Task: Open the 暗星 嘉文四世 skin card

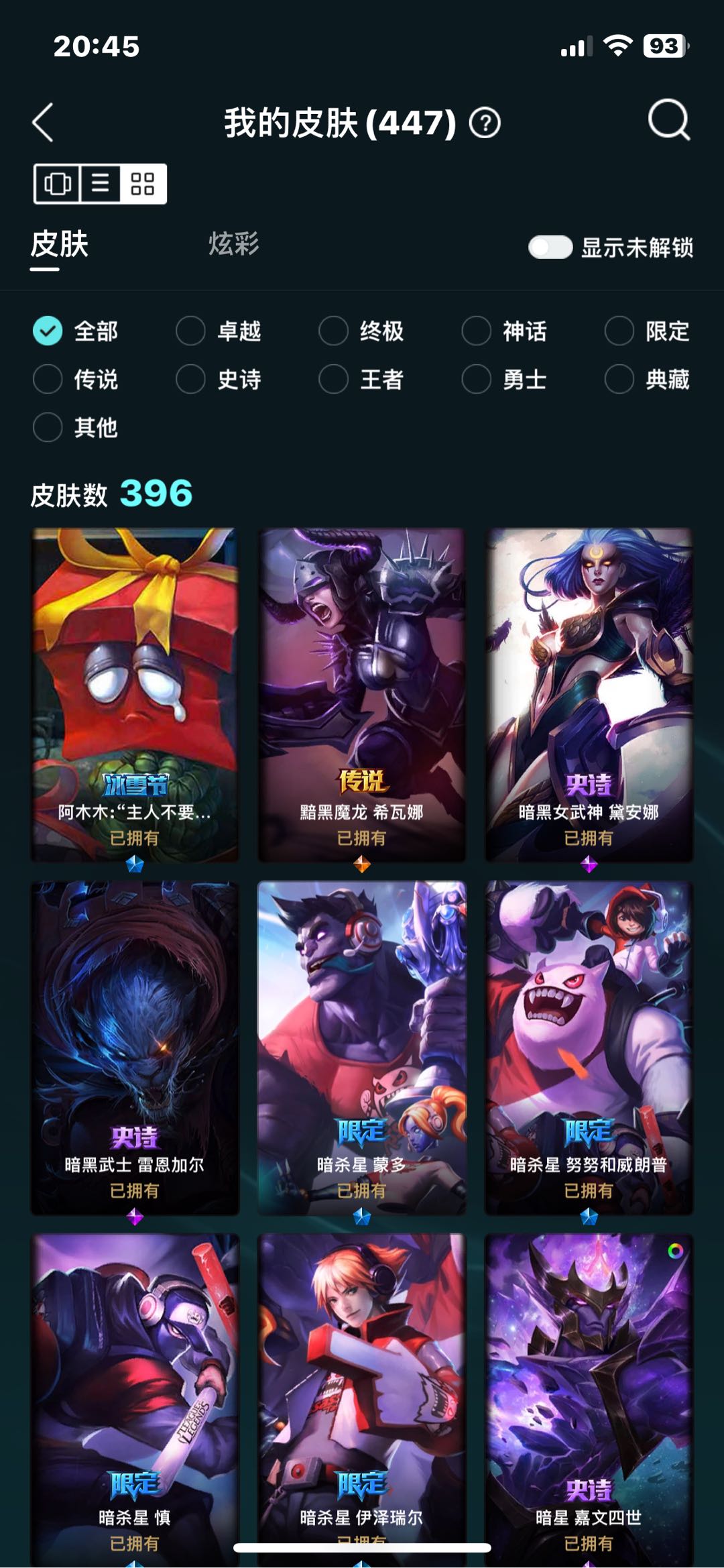Action: [x=589, y=1400]
